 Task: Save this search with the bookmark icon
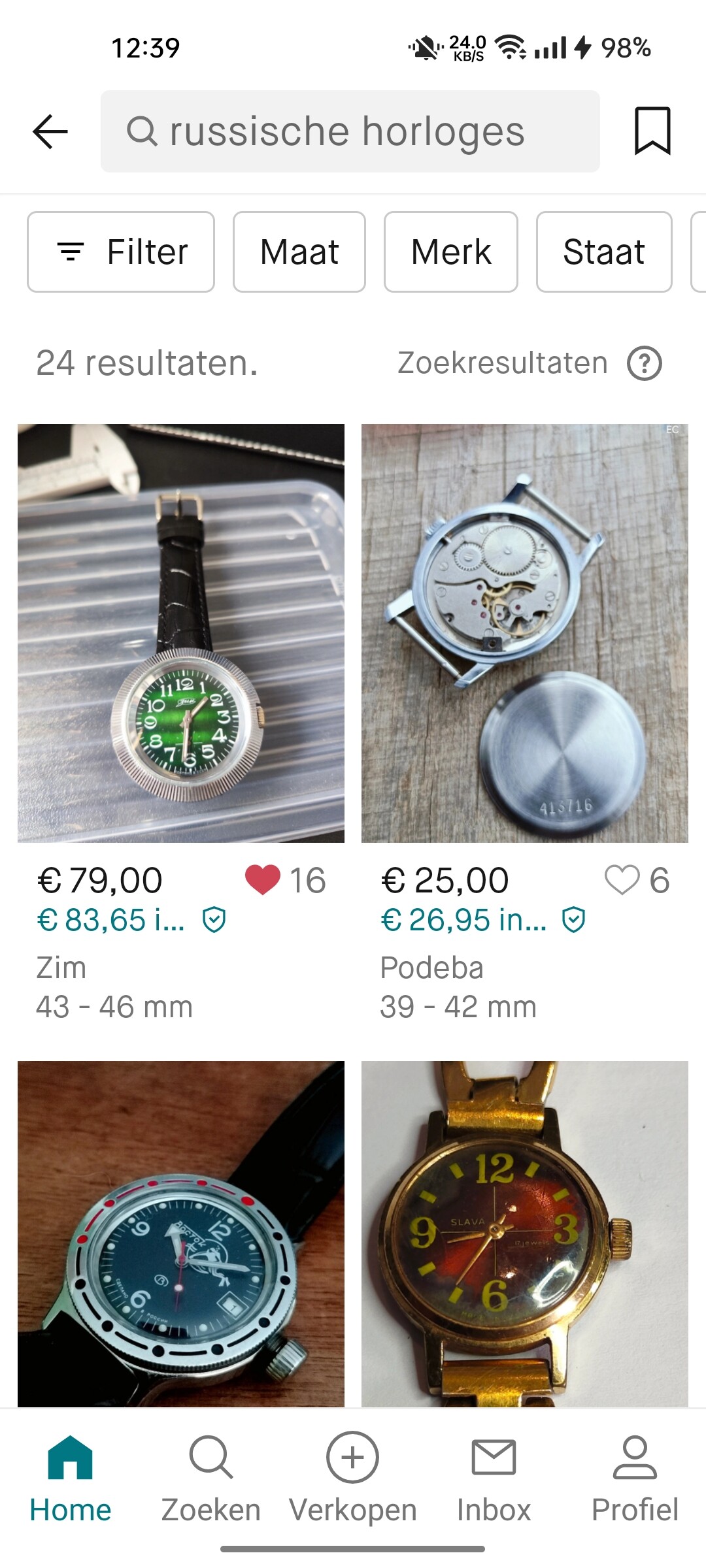pos(652,131)
